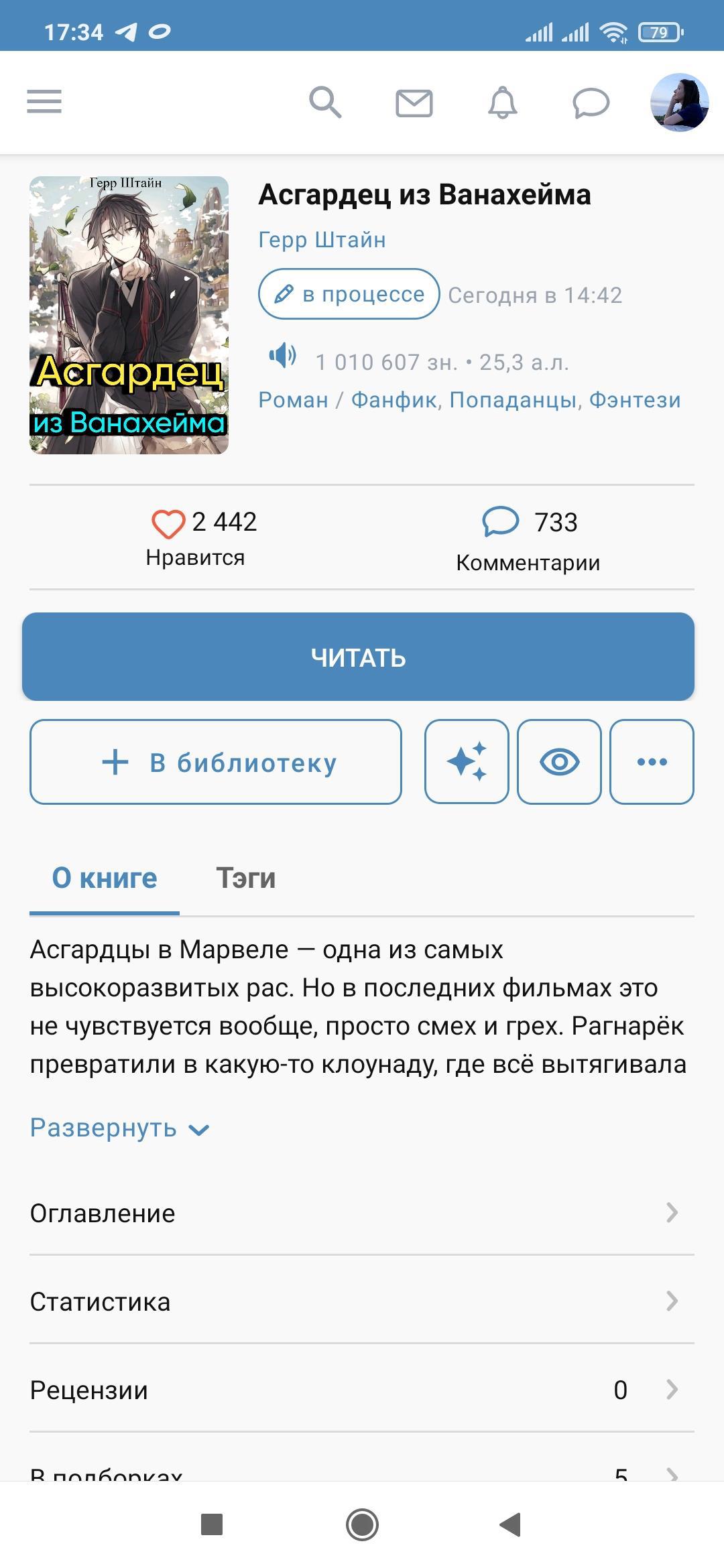This screenshot has height=1568, width=724.
Task: Tap the sparkles button
Action: pyautogui.click(x=467, y=762)
